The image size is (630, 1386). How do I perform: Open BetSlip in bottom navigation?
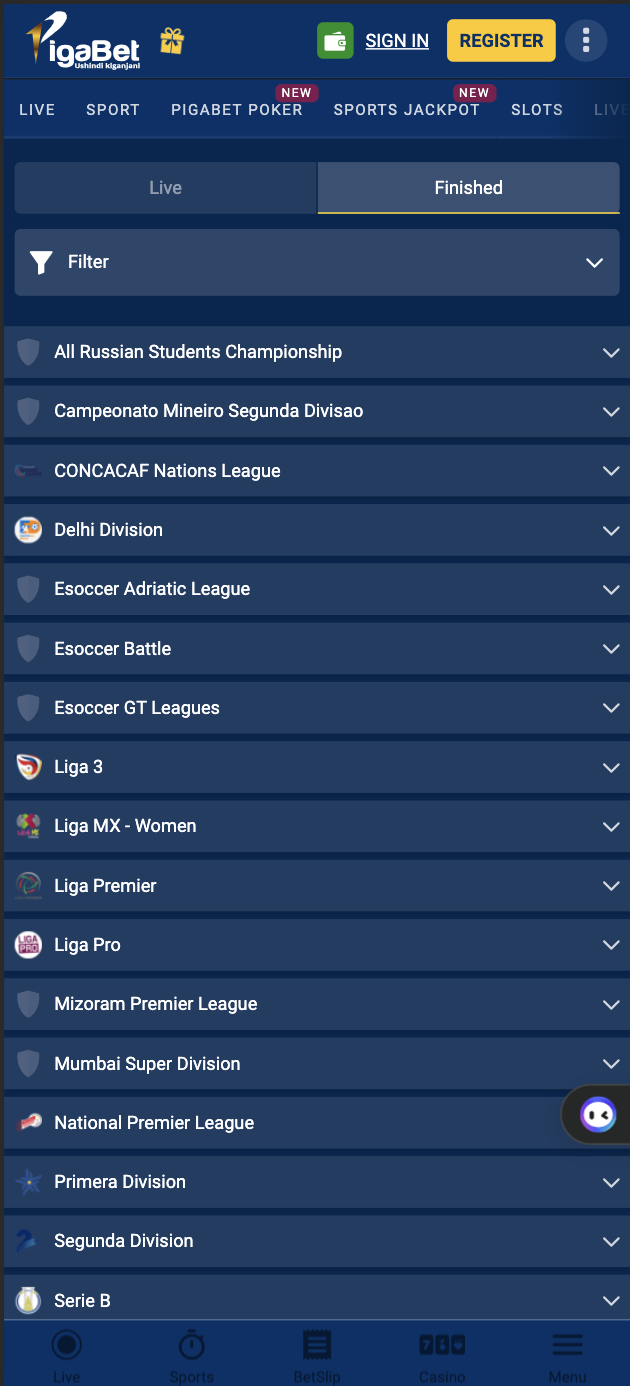point(317,1357)
